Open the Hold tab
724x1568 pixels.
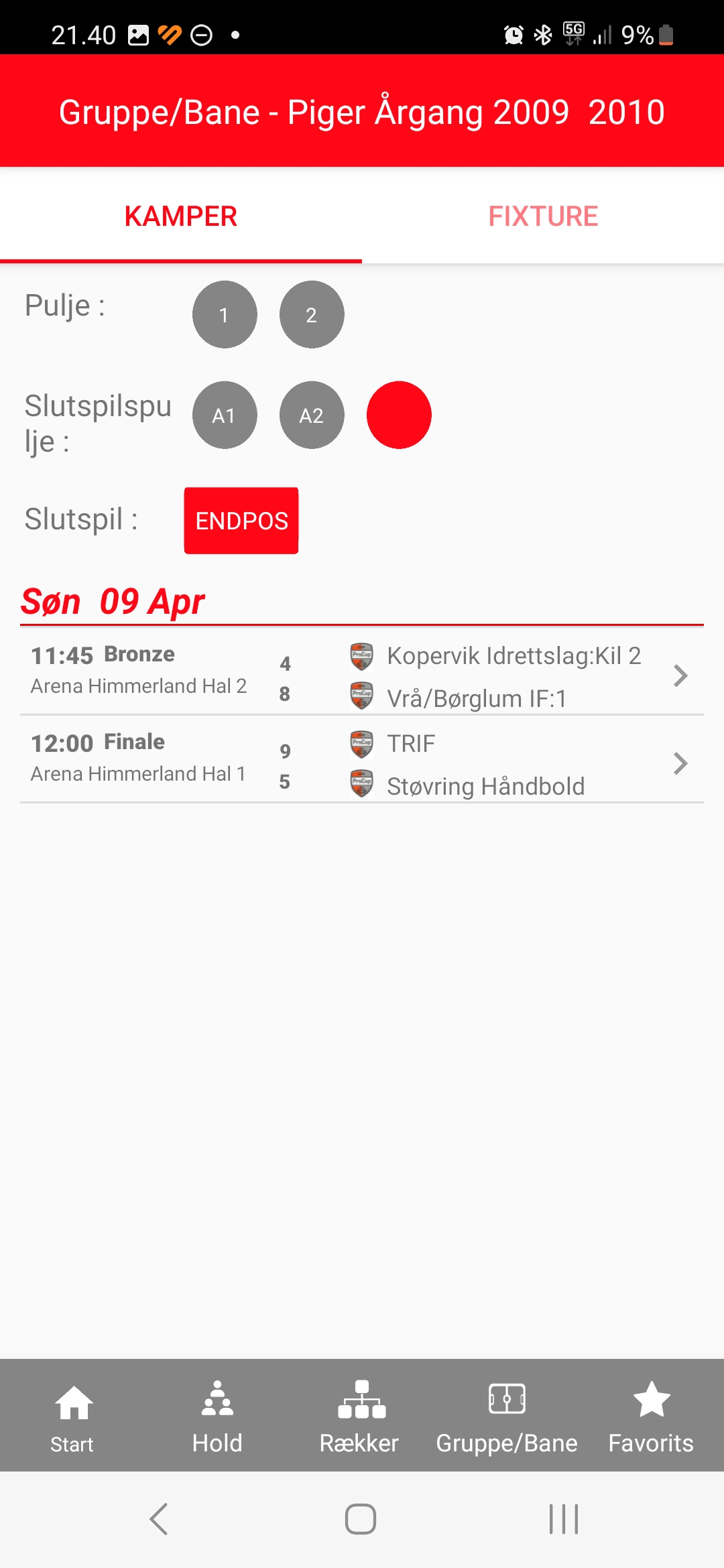point(217,1415)
